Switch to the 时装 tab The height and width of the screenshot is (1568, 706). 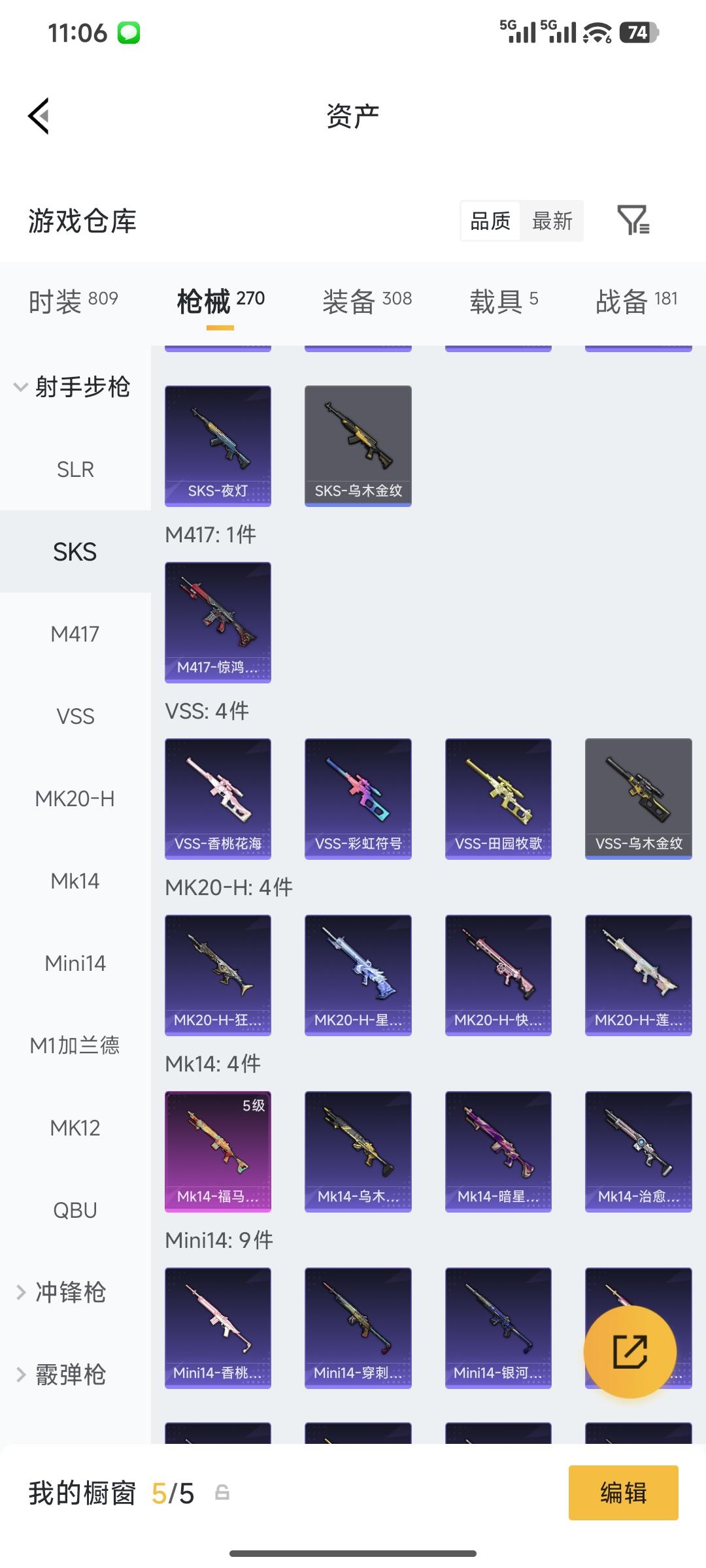[x=73, y=301]
